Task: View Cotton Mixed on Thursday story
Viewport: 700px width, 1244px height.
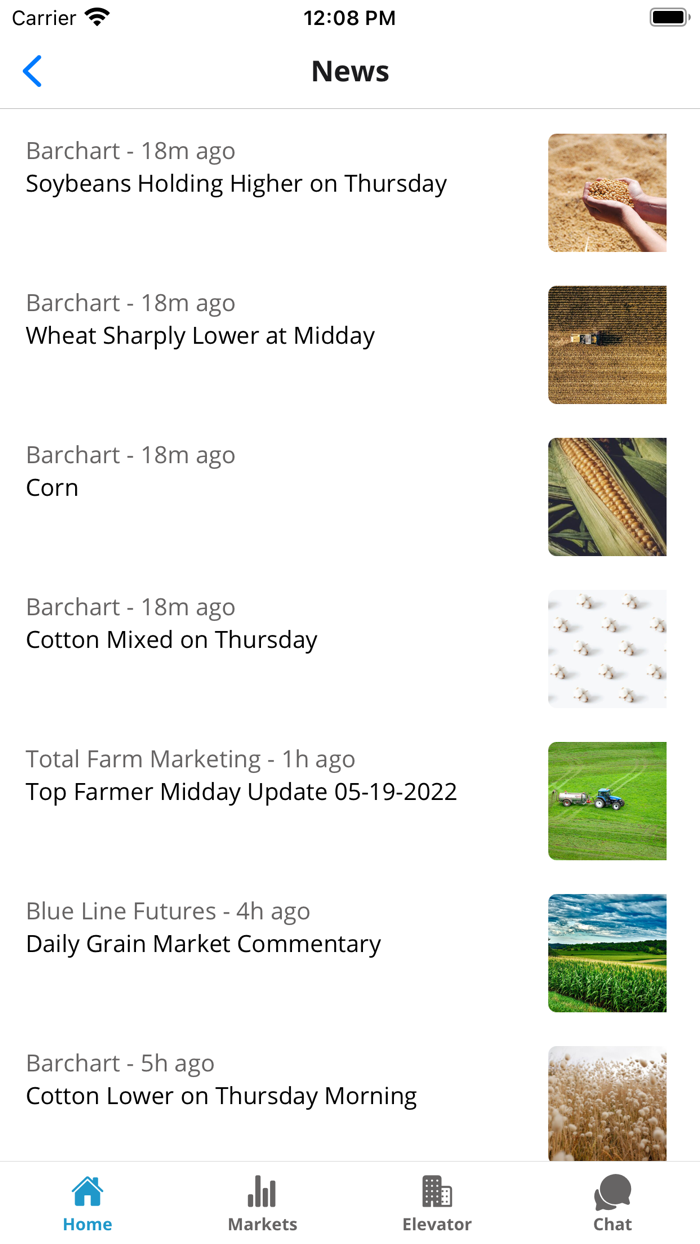Action: coord(171,640)
